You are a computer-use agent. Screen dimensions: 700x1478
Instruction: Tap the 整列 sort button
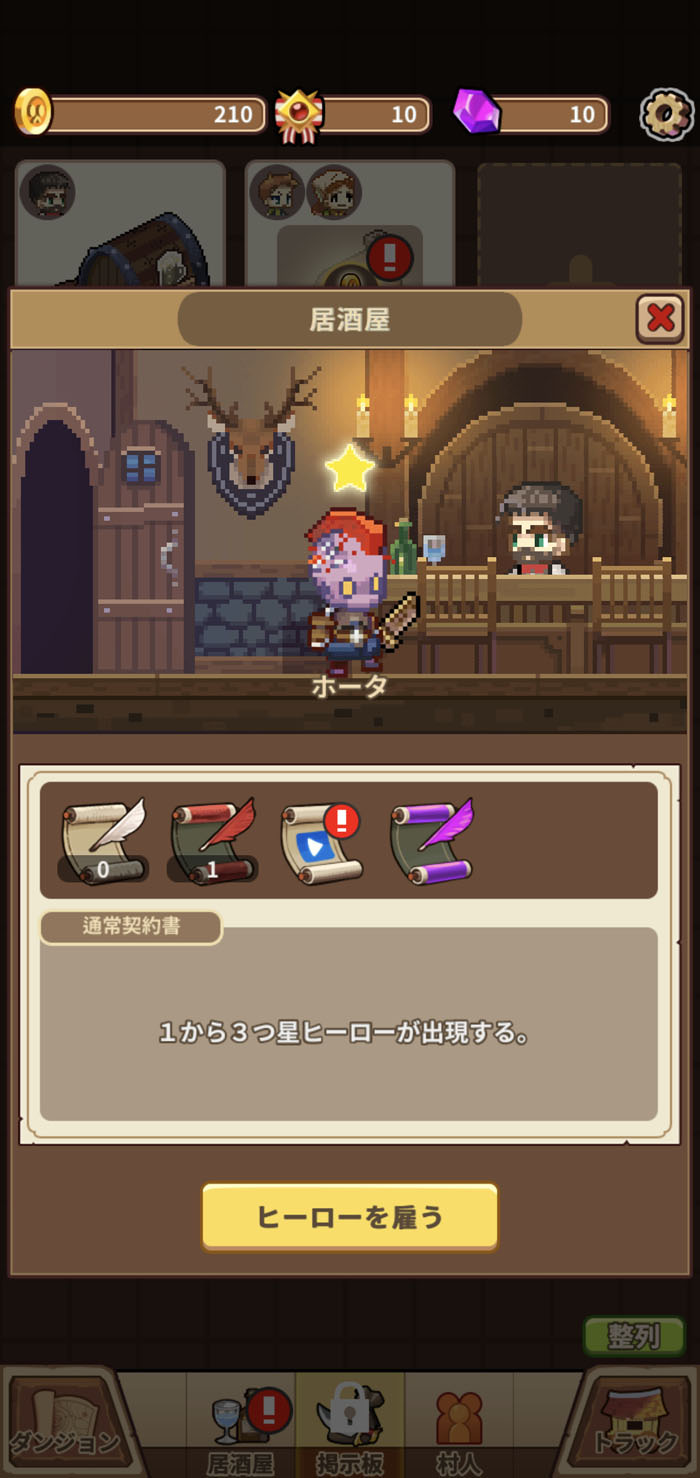(634, 1337)
